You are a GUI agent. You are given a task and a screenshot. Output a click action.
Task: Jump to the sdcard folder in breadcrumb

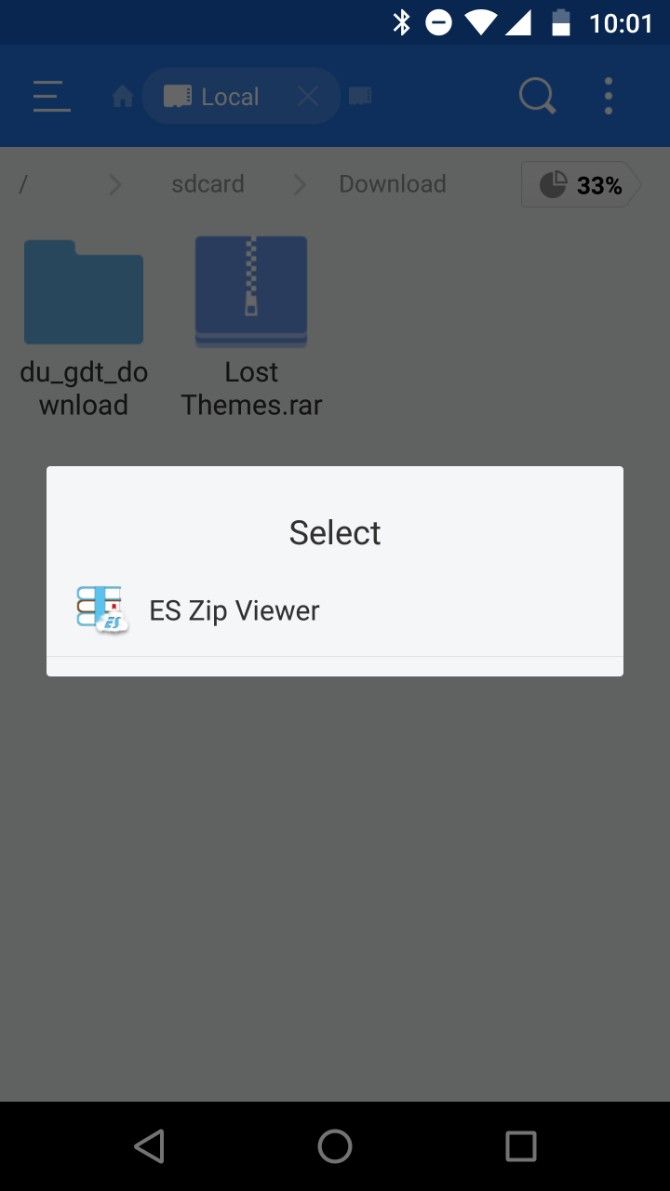207,184
